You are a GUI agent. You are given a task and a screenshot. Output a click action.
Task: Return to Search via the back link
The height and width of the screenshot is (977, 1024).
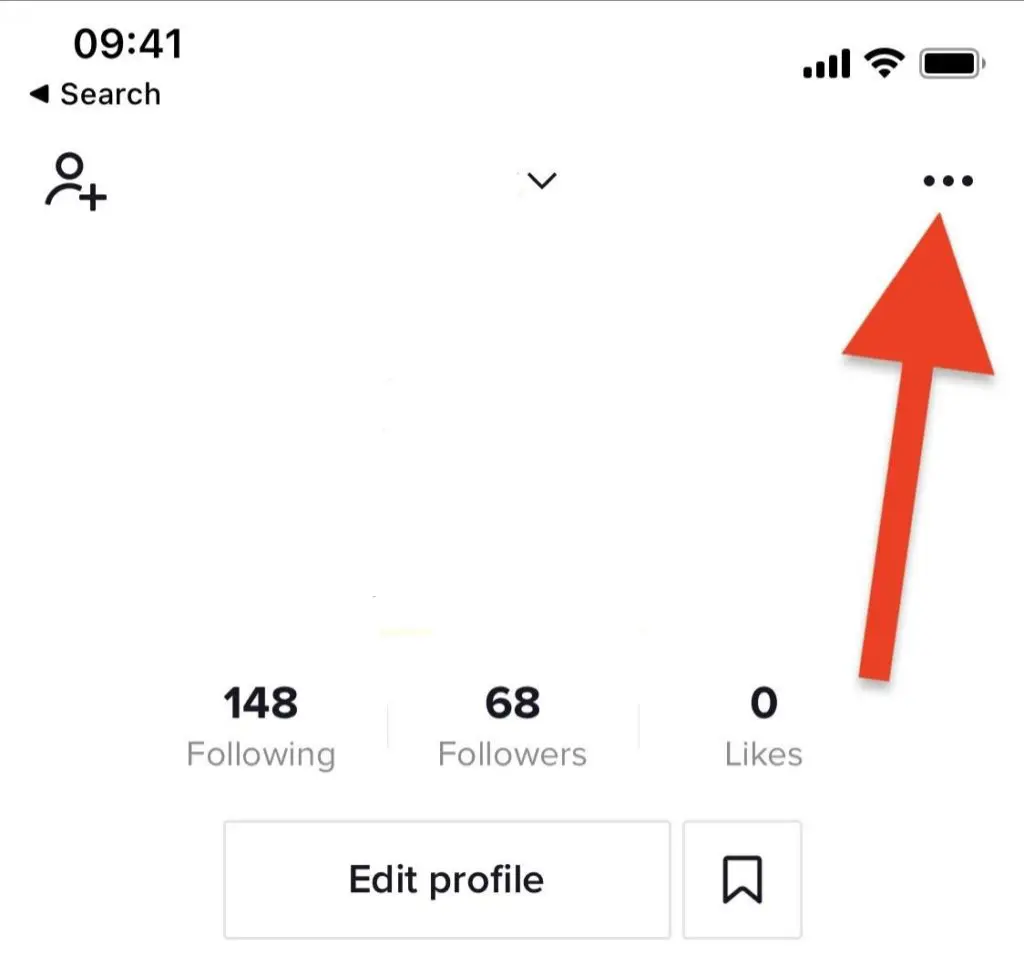tap(96, 94)
